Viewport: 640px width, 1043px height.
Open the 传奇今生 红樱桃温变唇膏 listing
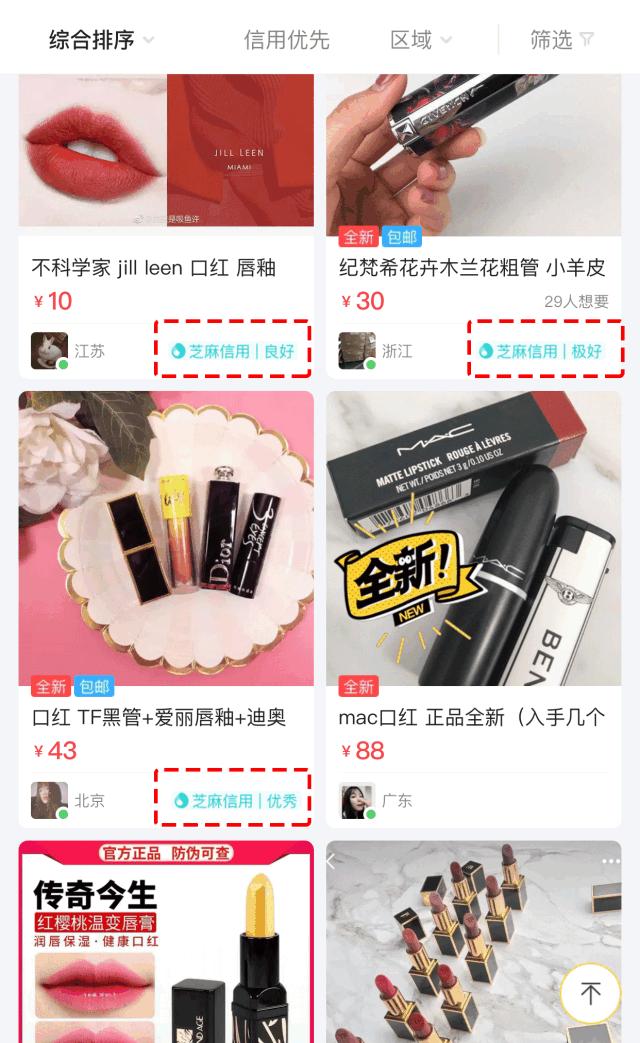166,940
